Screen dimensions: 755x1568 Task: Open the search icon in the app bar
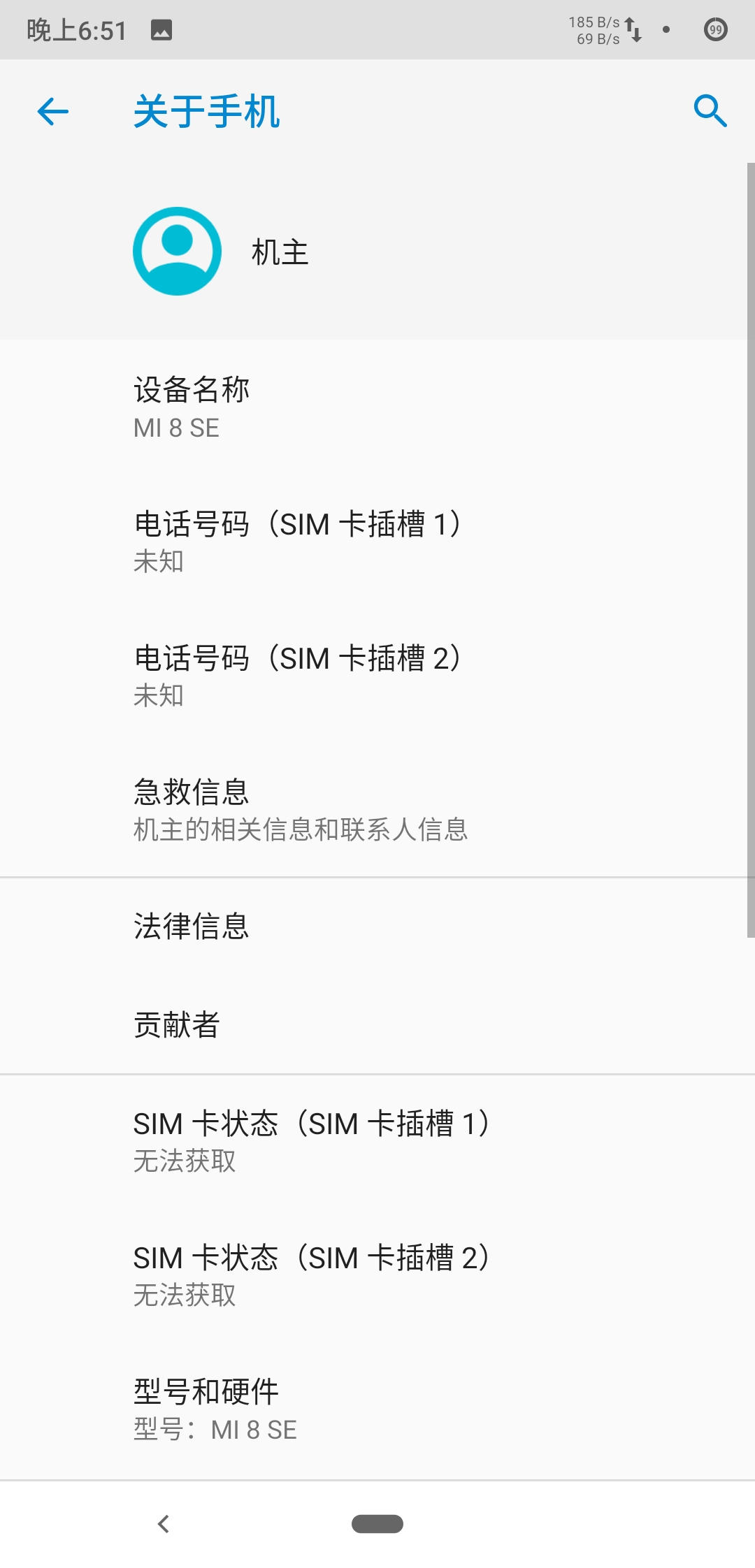(710, 111)
